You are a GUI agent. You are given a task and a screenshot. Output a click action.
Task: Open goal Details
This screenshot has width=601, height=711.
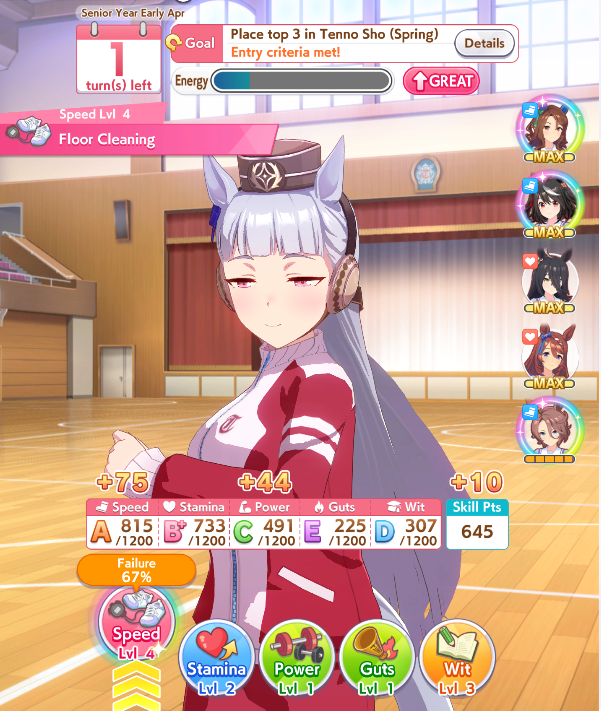(485, 44)
